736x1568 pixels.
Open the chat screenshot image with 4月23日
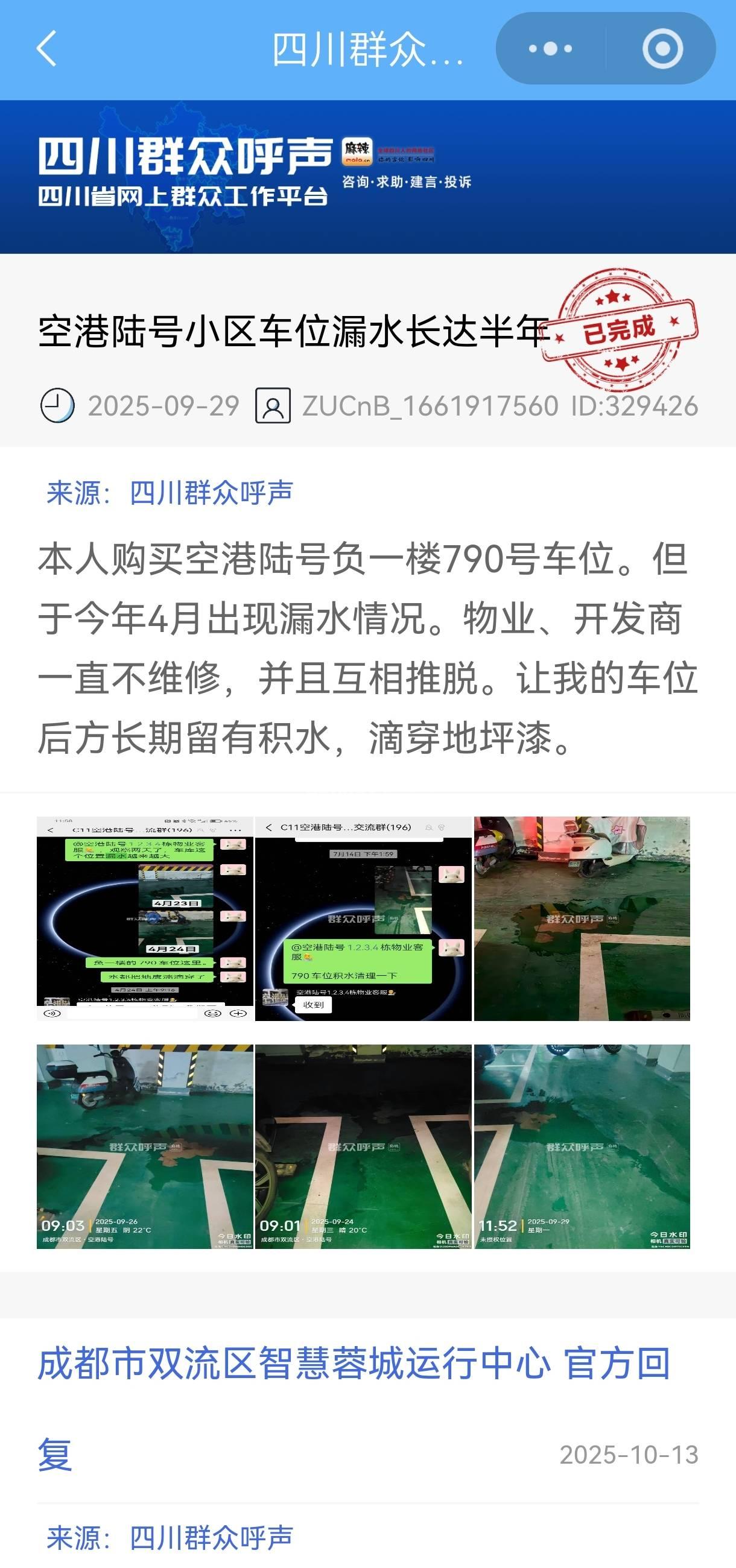[145, 918]
